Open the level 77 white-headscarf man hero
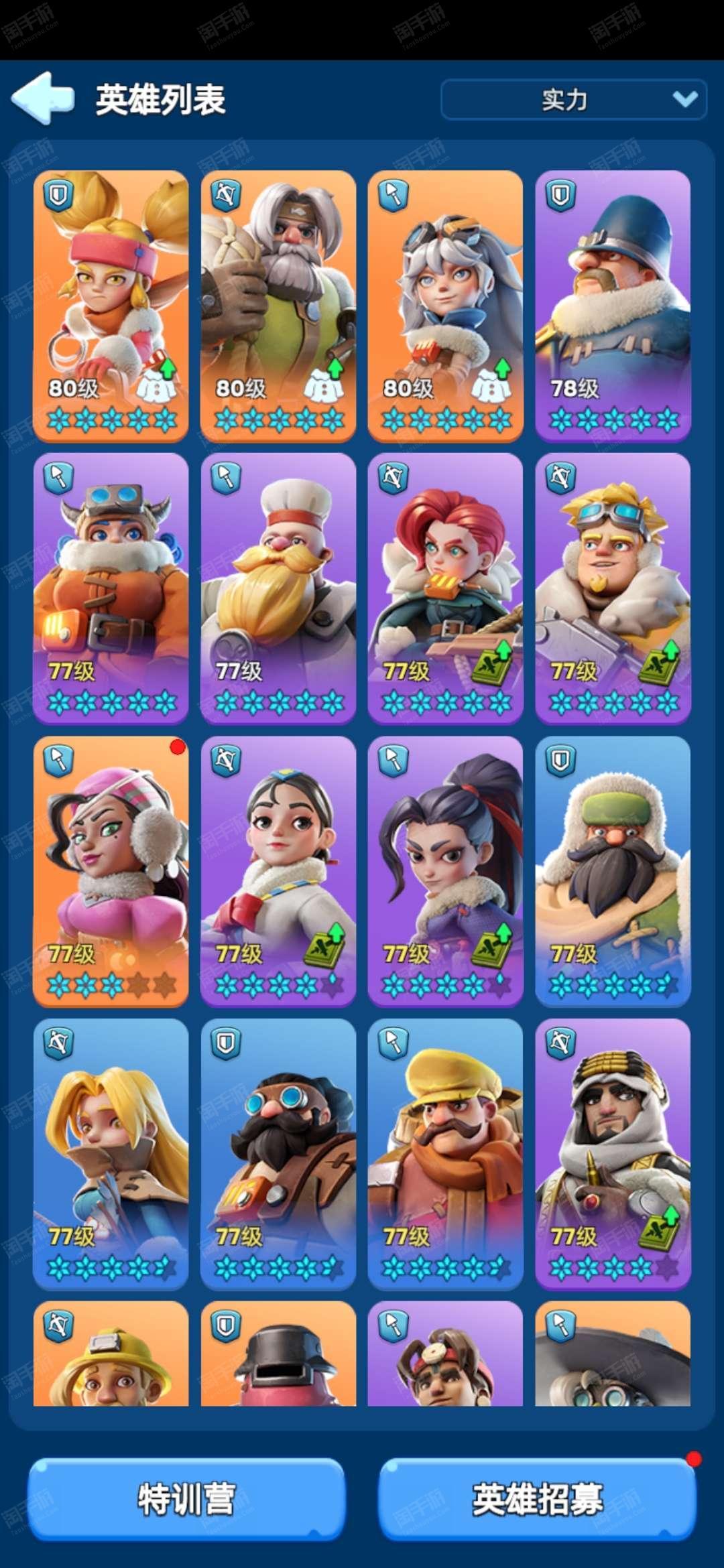 pyautogui.click(x=613, y=1153)
